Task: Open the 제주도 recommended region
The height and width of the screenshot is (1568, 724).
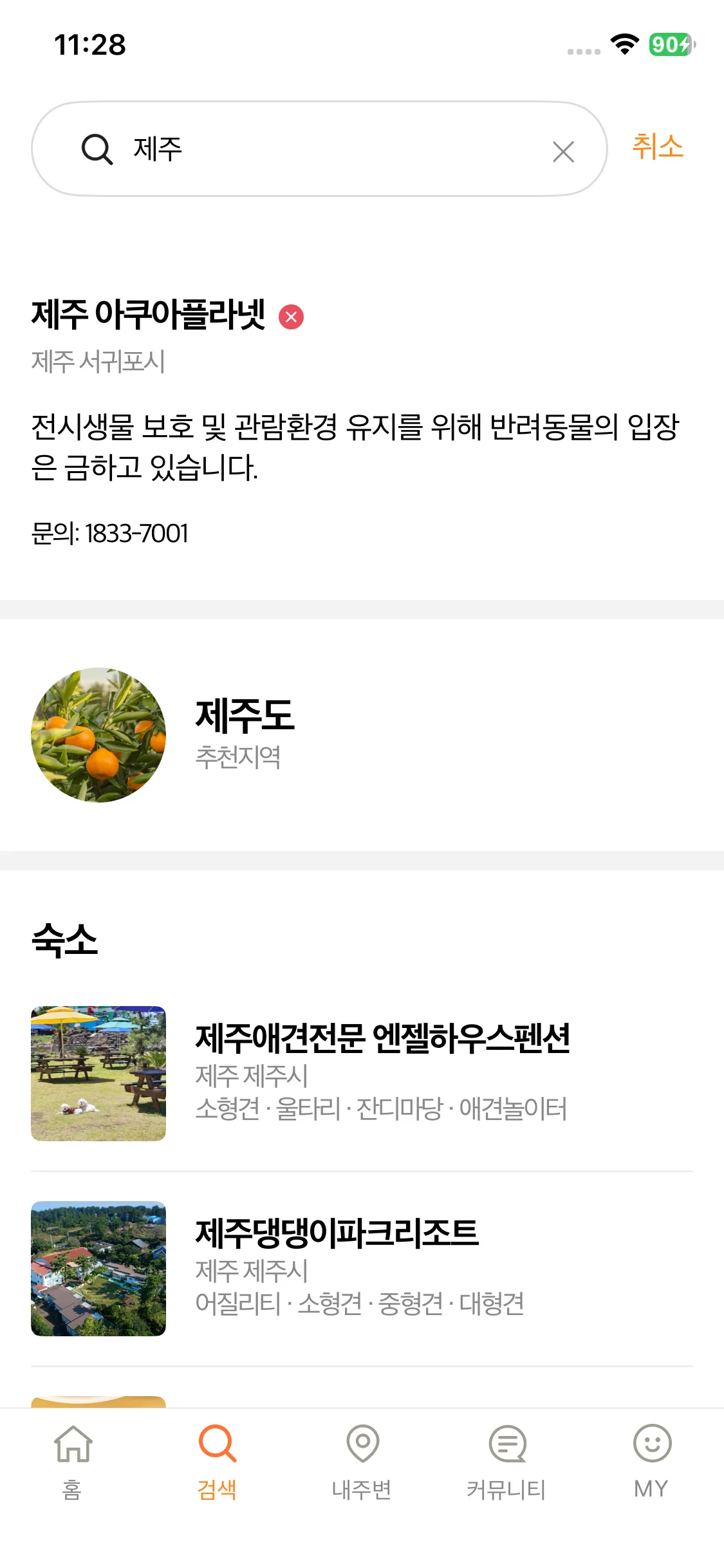Action: point(245,734)
